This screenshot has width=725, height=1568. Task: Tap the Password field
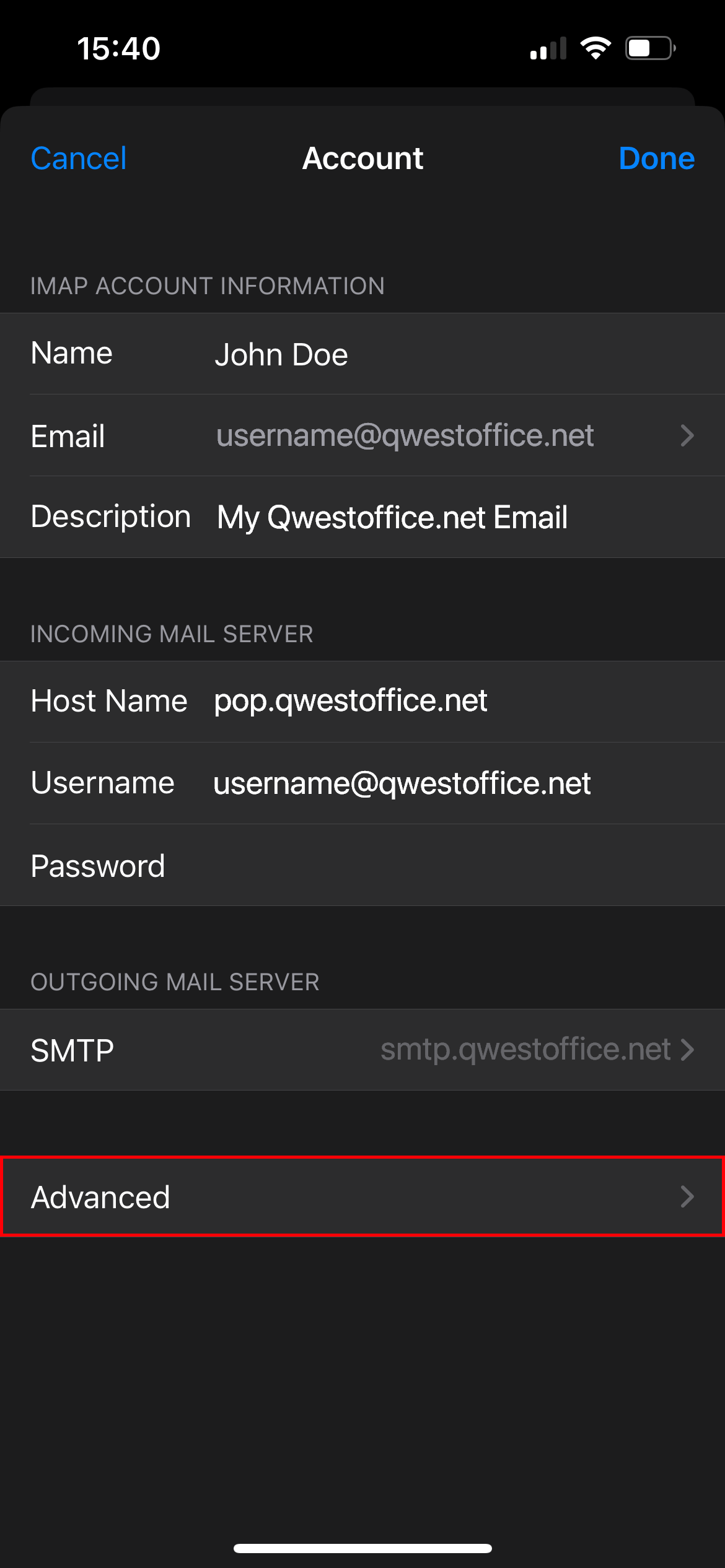[362, 865]
